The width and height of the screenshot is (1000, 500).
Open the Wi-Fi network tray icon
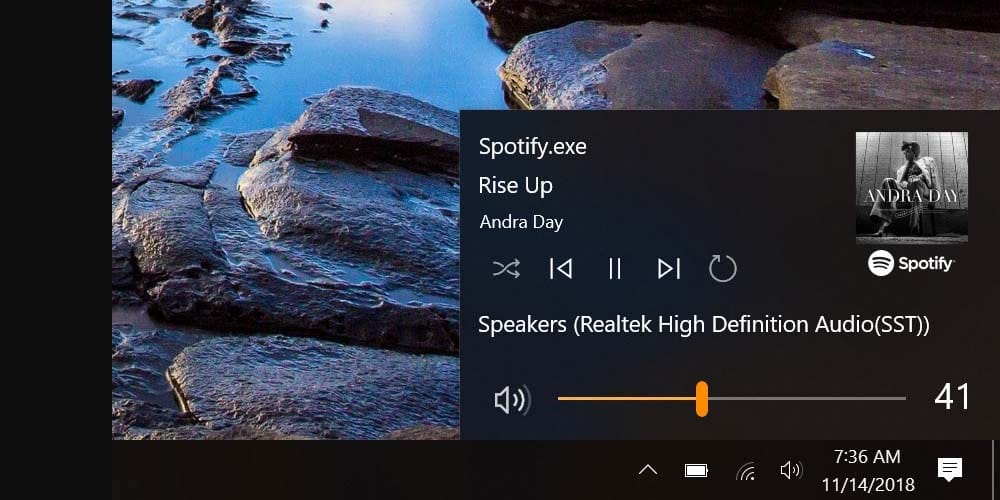click(x=745, y=470)
